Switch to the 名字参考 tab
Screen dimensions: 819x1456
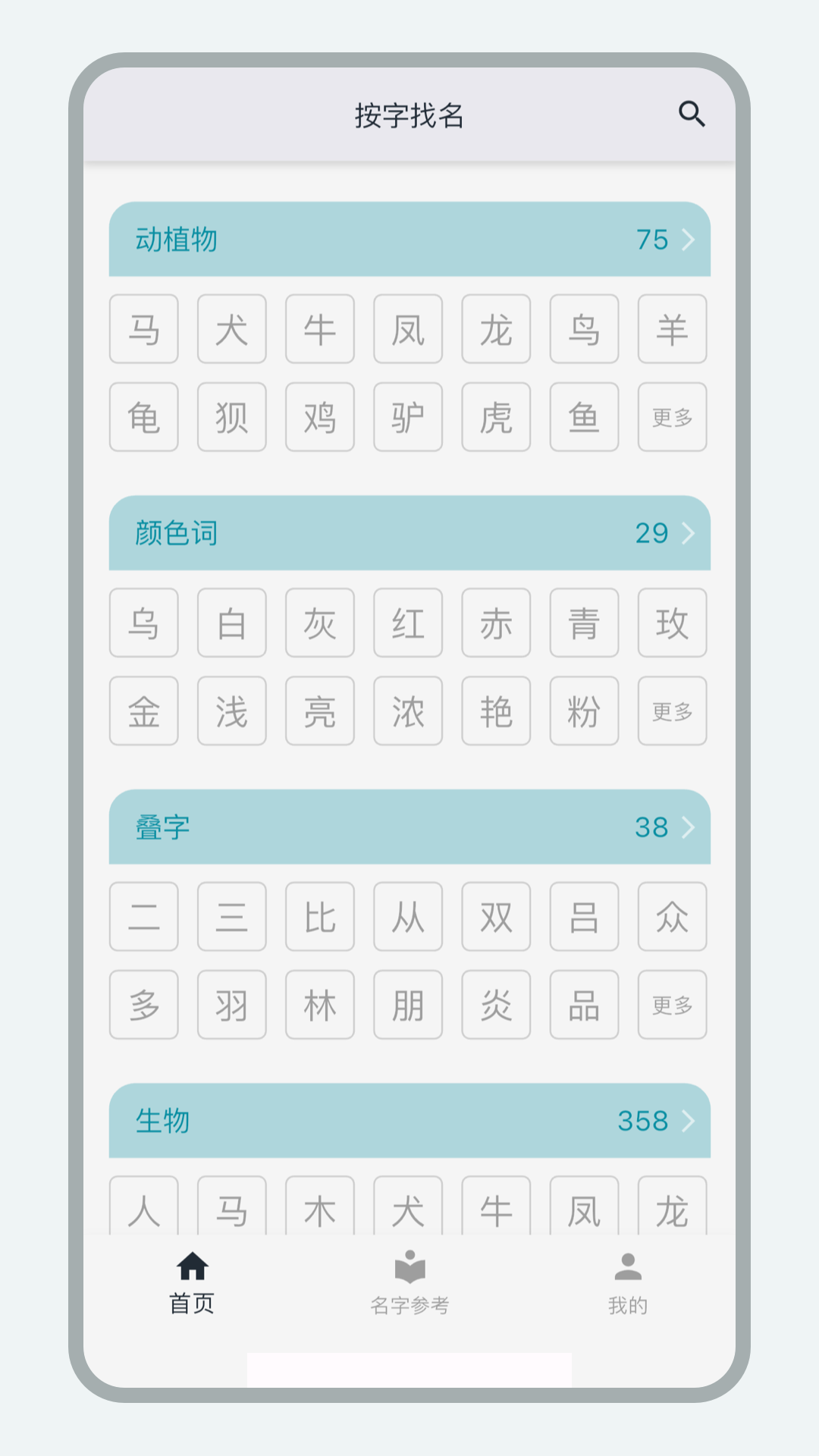(409, 1282)
